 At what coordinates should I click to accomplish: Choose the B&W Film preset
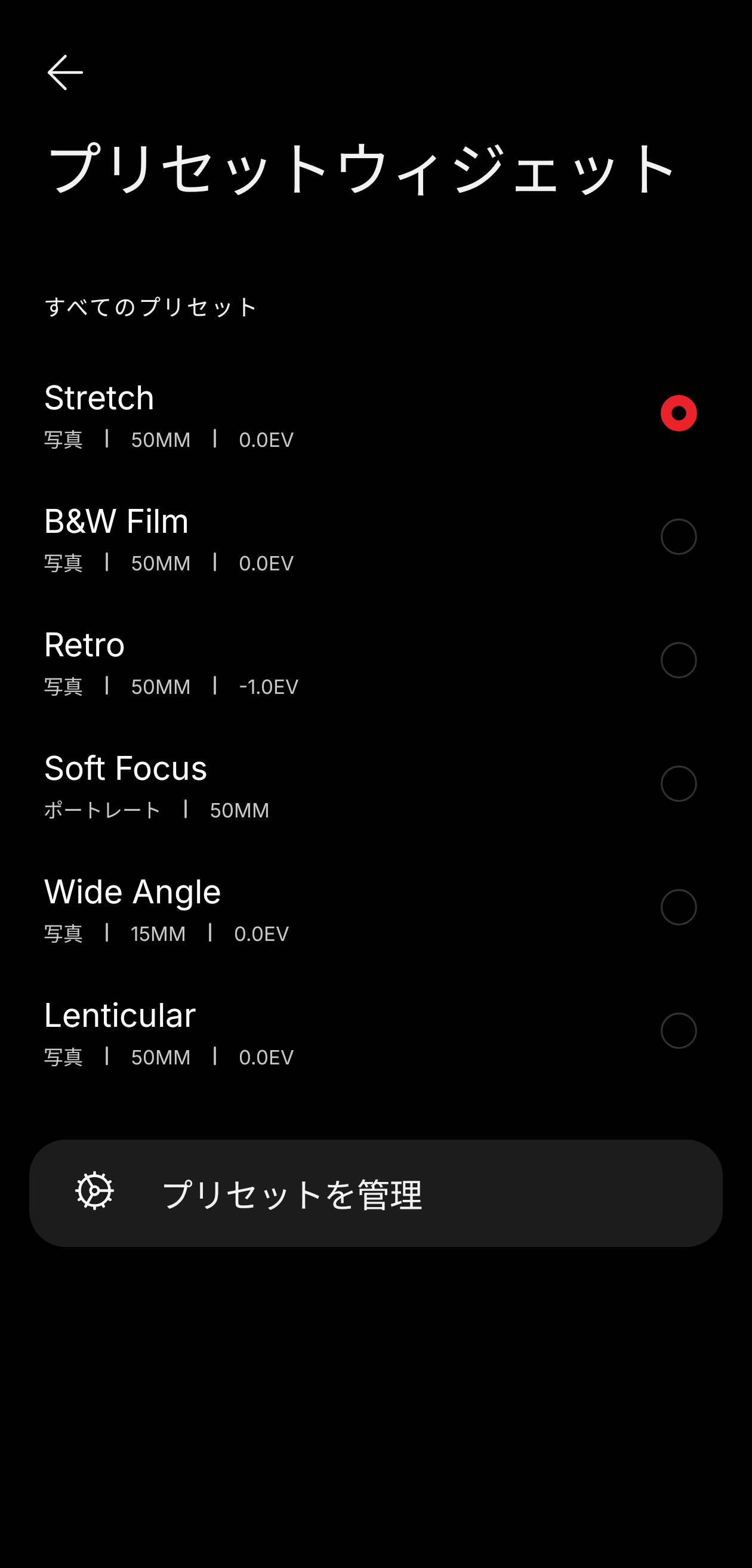coord(678,537)
